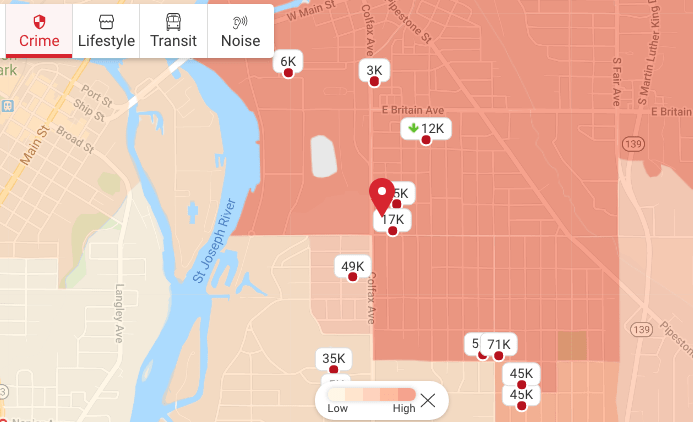The width and height of the screenshot is (693, 422).
Task: View the 71K listing marker
Action: (499, 345)
